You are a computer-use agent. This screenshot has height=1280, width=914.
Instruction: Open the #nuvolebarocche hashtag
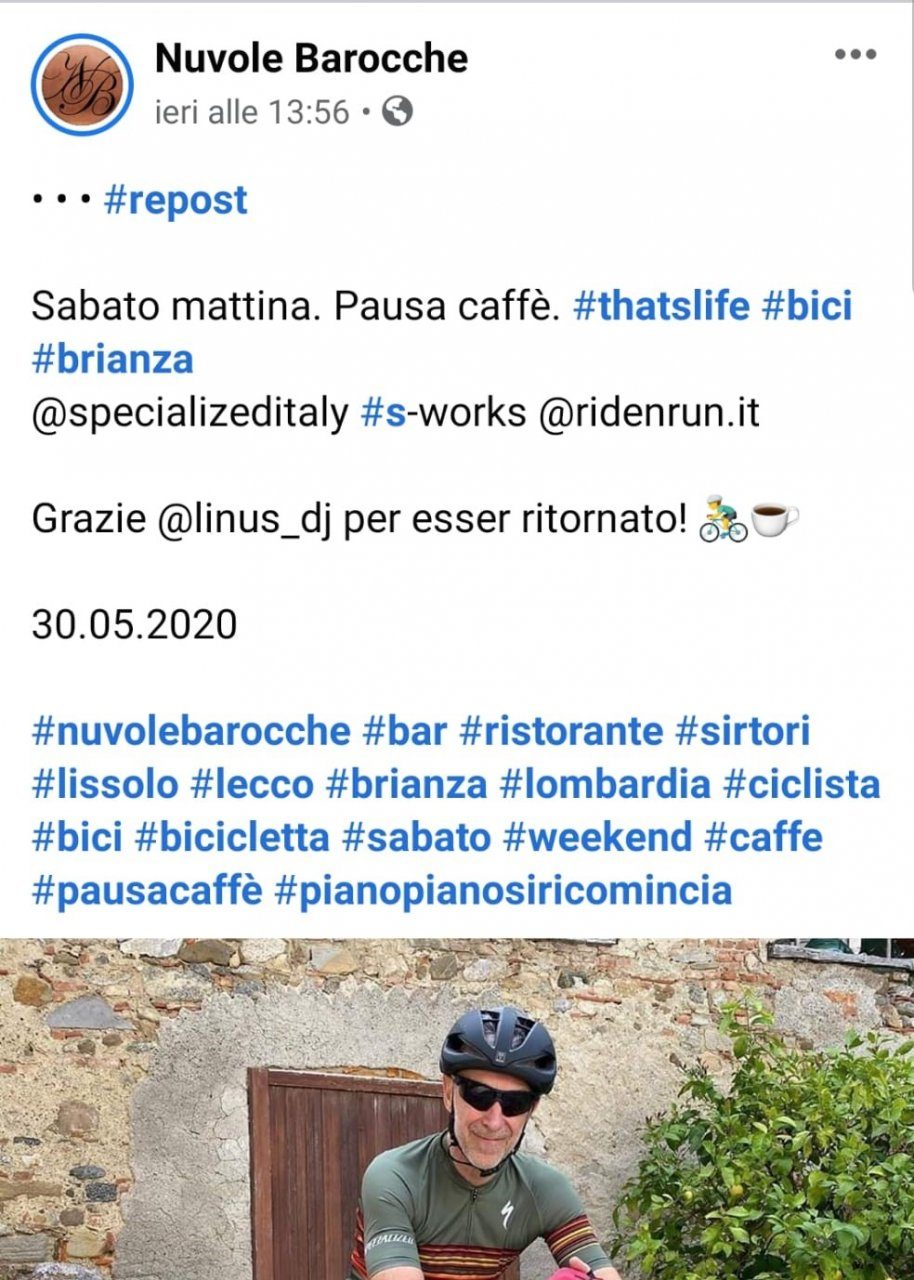(191, 731)
